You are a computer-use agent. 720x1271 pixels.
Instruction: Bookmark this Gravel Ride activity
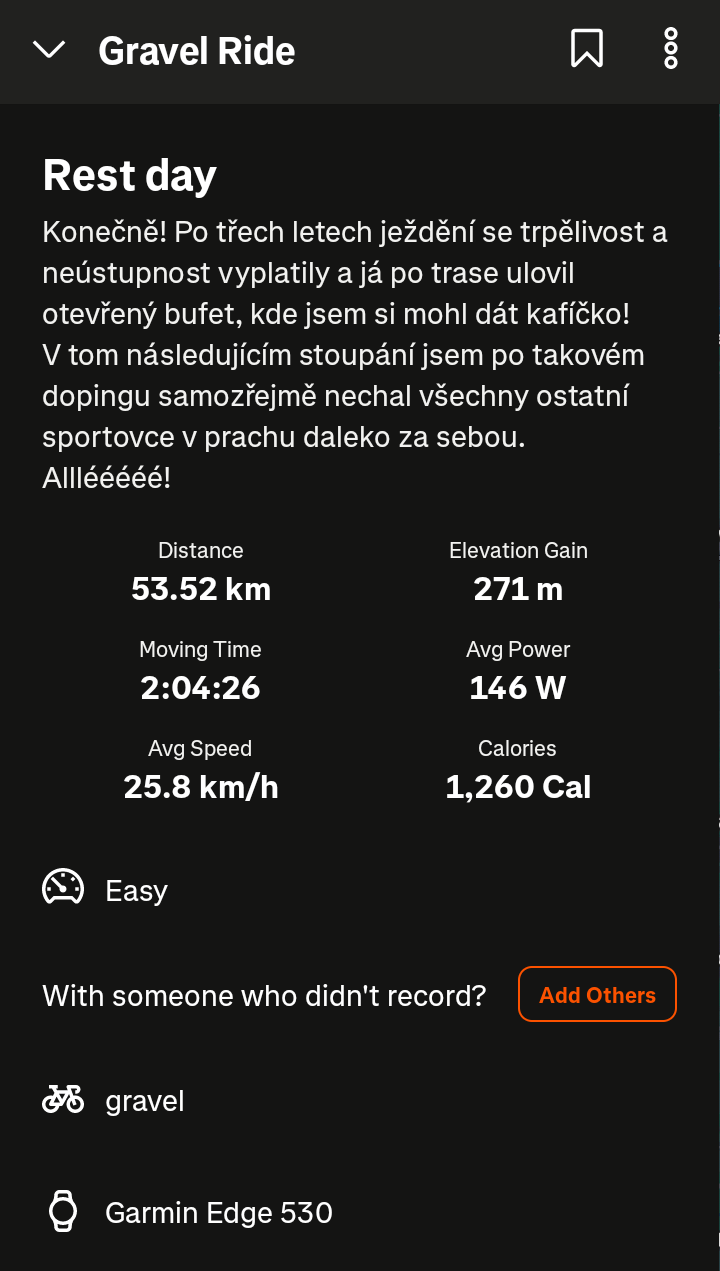[587, 48]
